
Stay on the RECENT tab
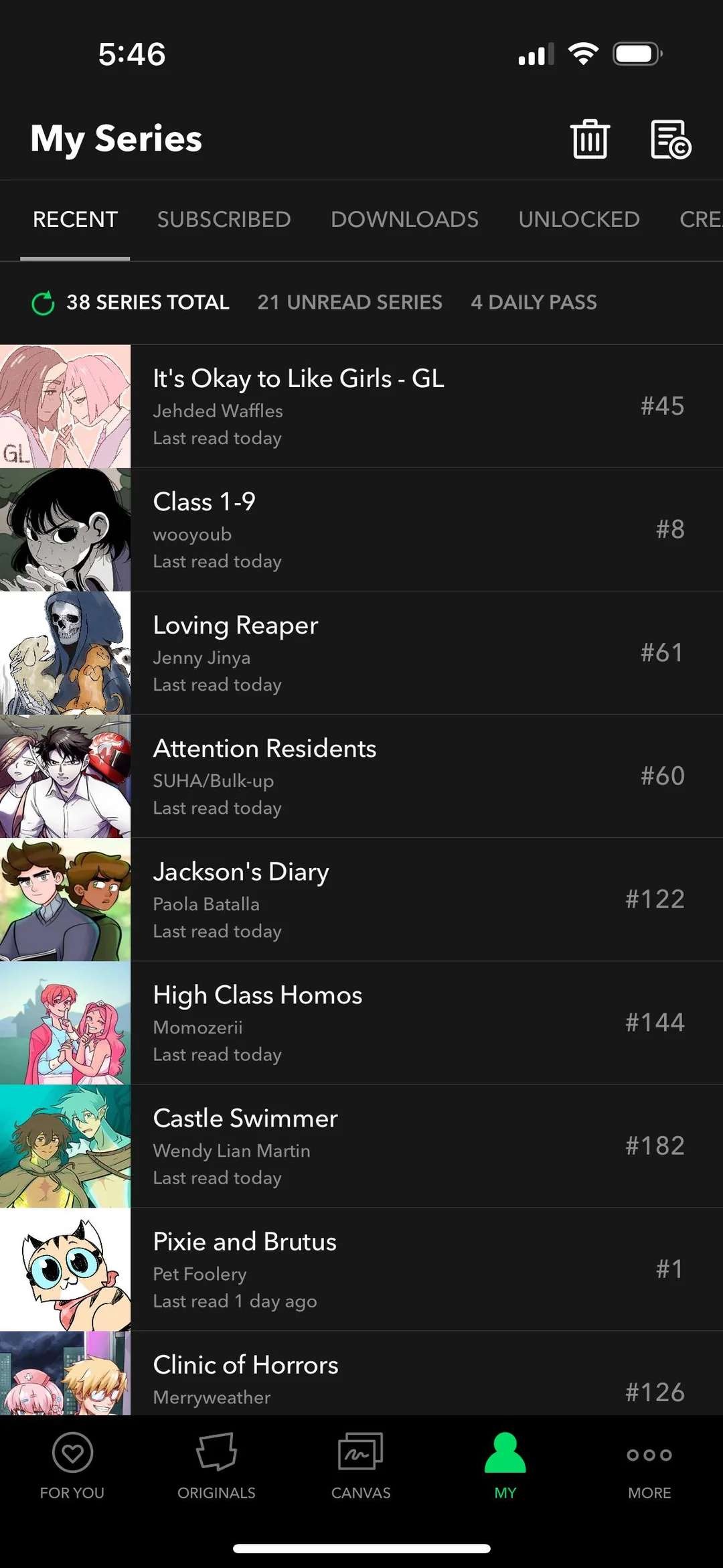tap(75, 220)
